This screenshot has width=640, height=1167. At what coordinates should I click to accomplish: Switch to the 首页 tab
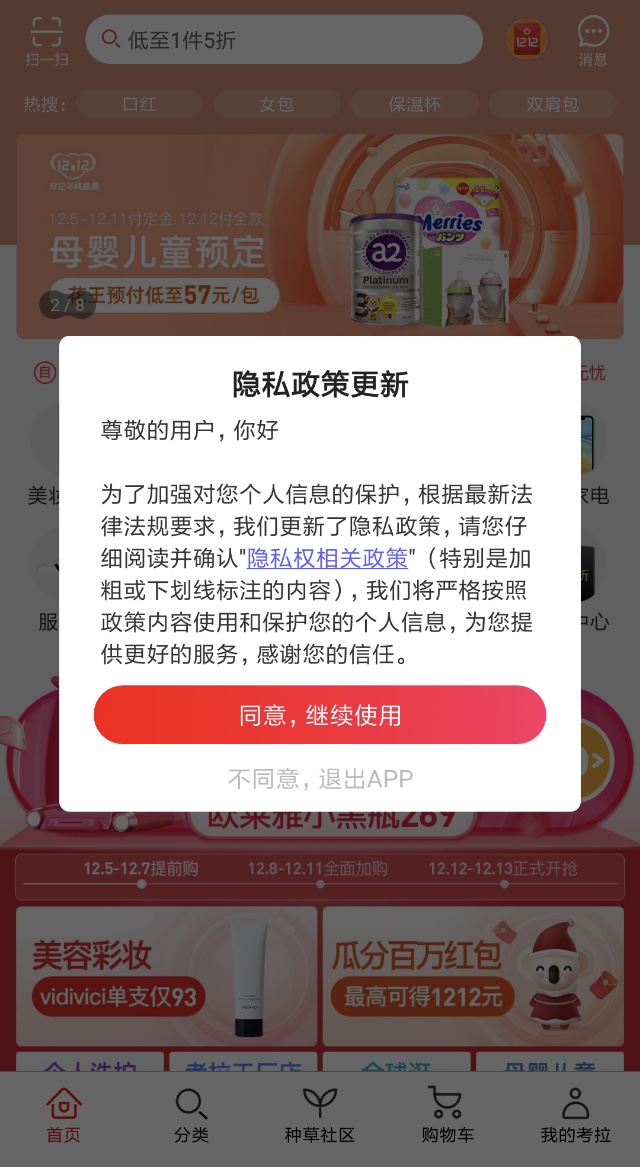pyautogui.click(x=64, y=1115)
